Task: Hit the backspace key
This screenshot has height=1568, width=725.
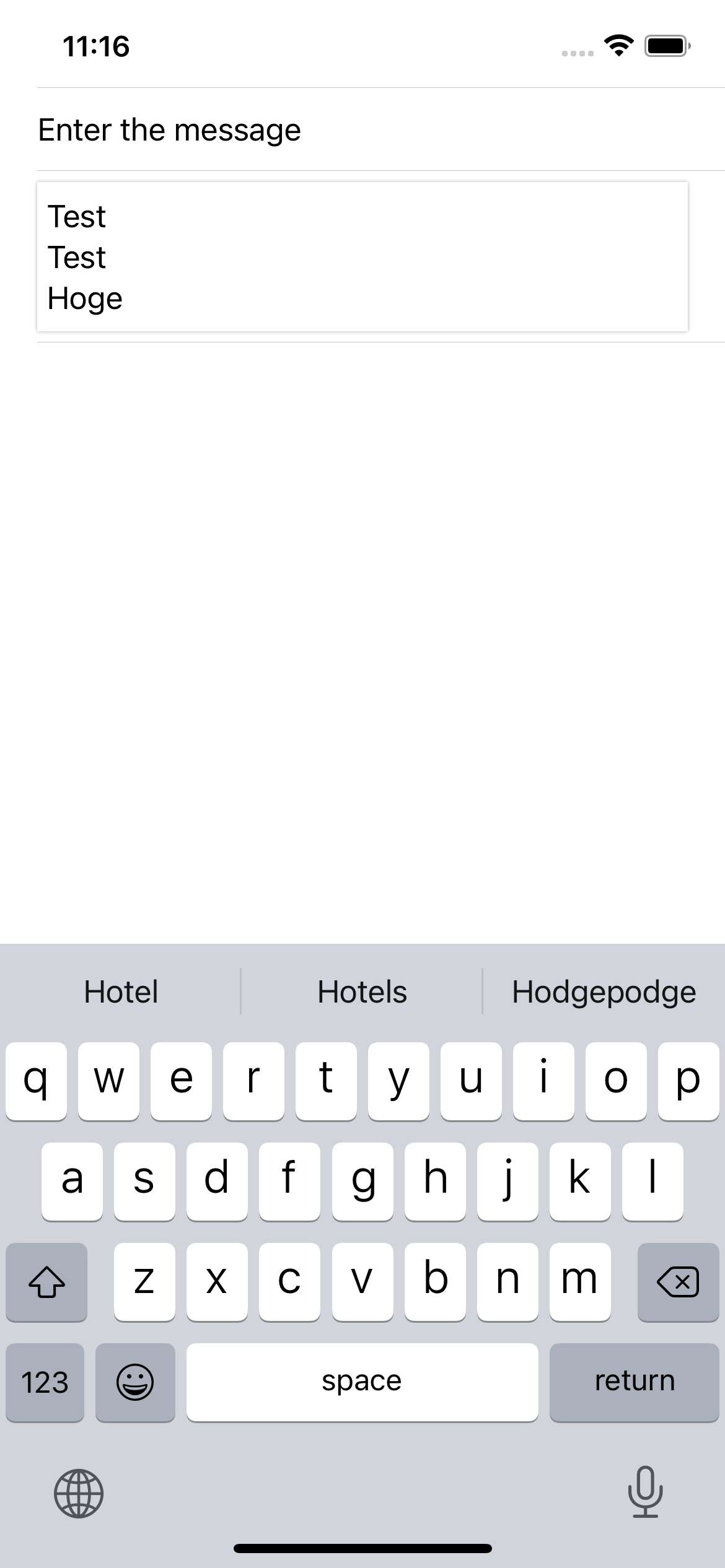Action: [678, 1281]
